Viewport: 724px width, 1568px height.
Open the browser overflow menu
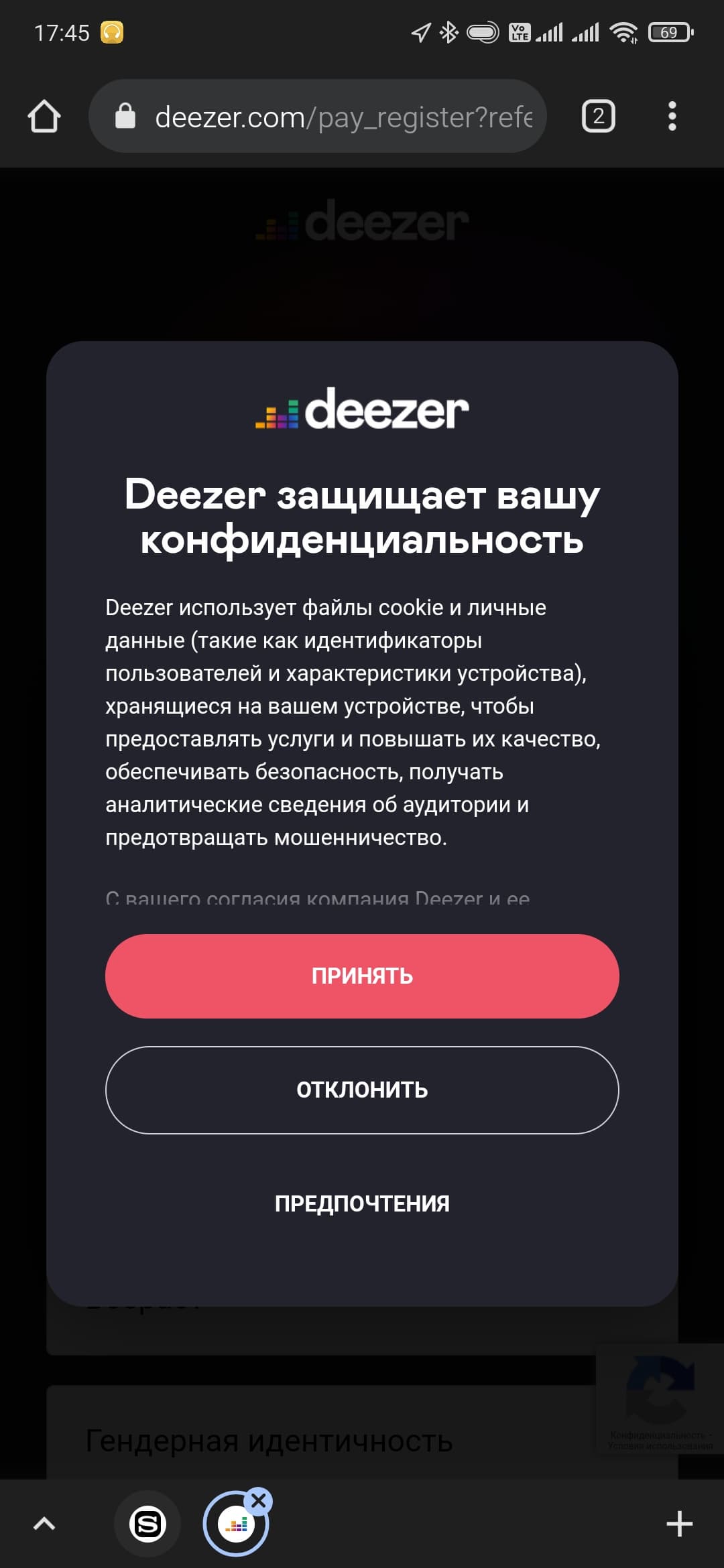point(672,117)
